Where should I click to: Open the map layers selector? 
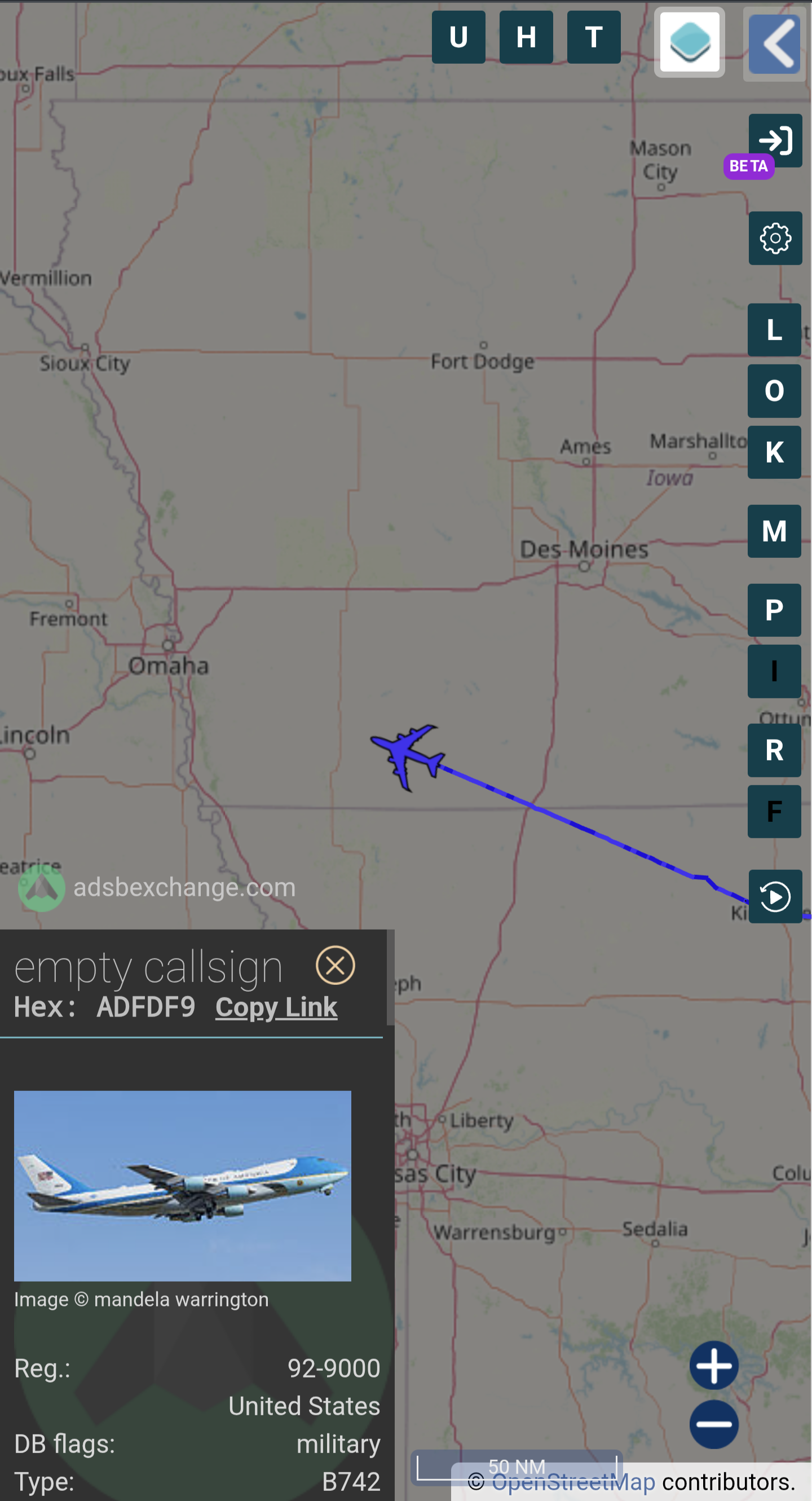(x=690, y=42)
